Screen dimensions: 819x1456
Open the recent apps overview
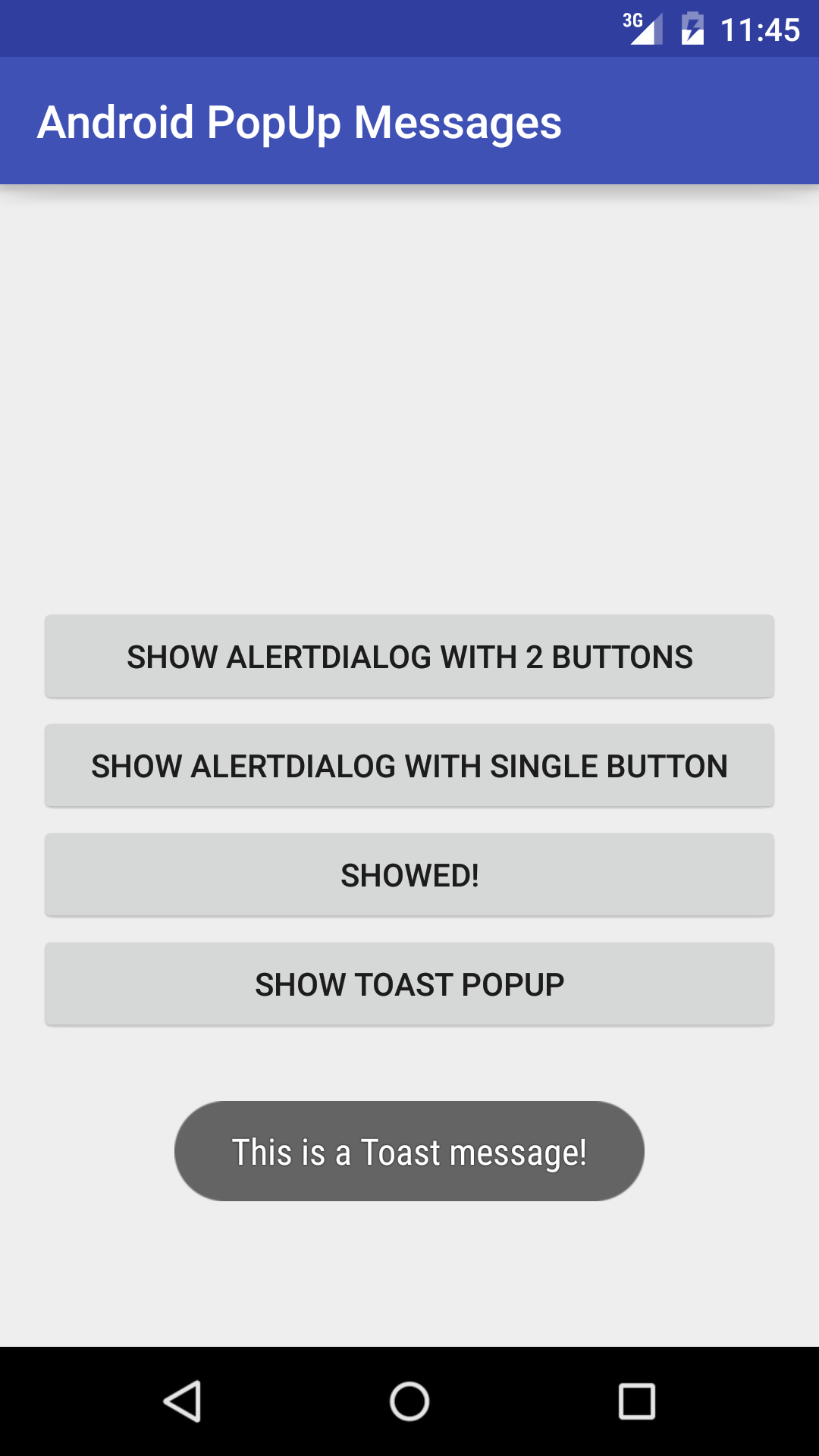point(637,1401)
